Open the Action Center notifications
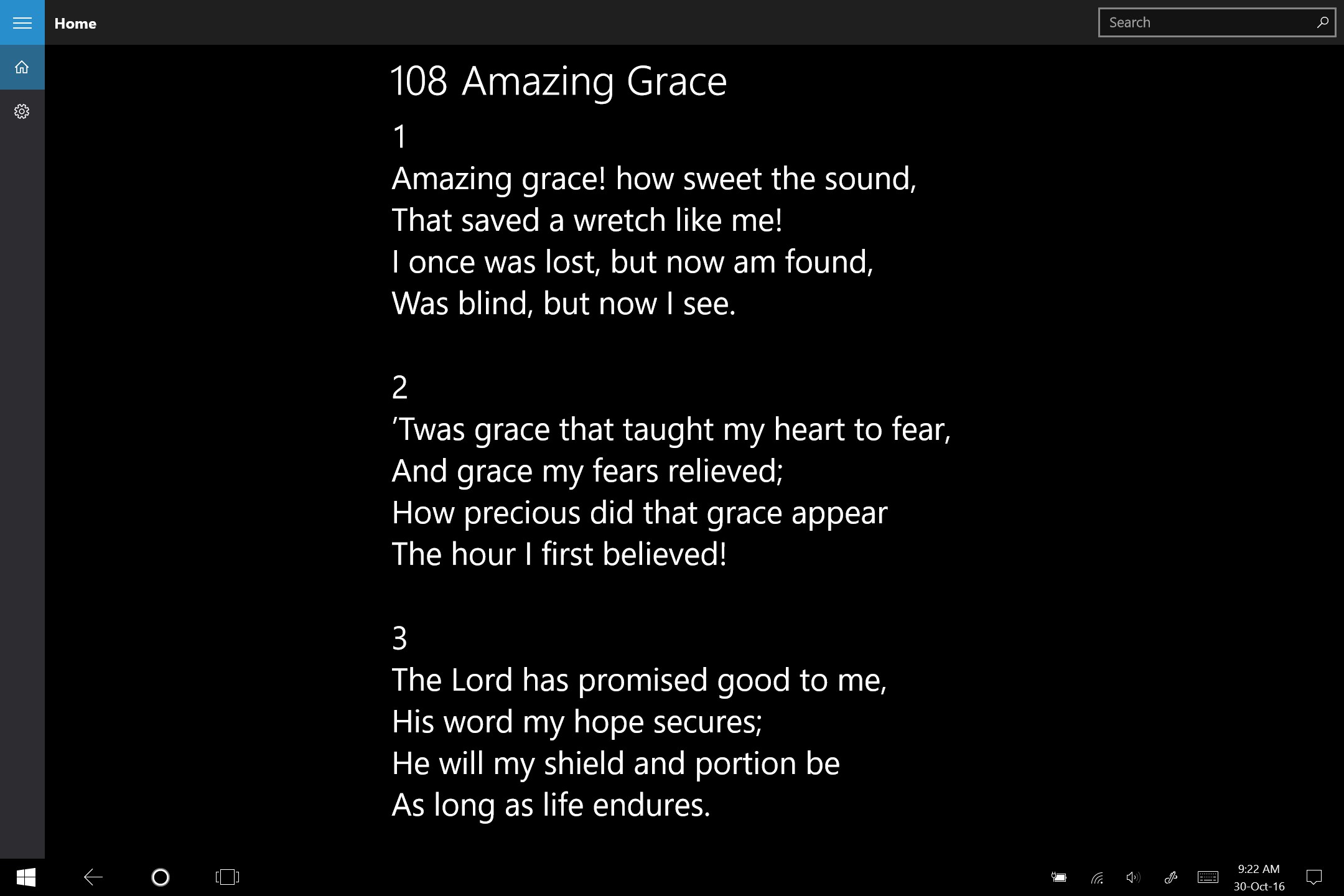1344x896 pixels. click(x=1314, y=877)
